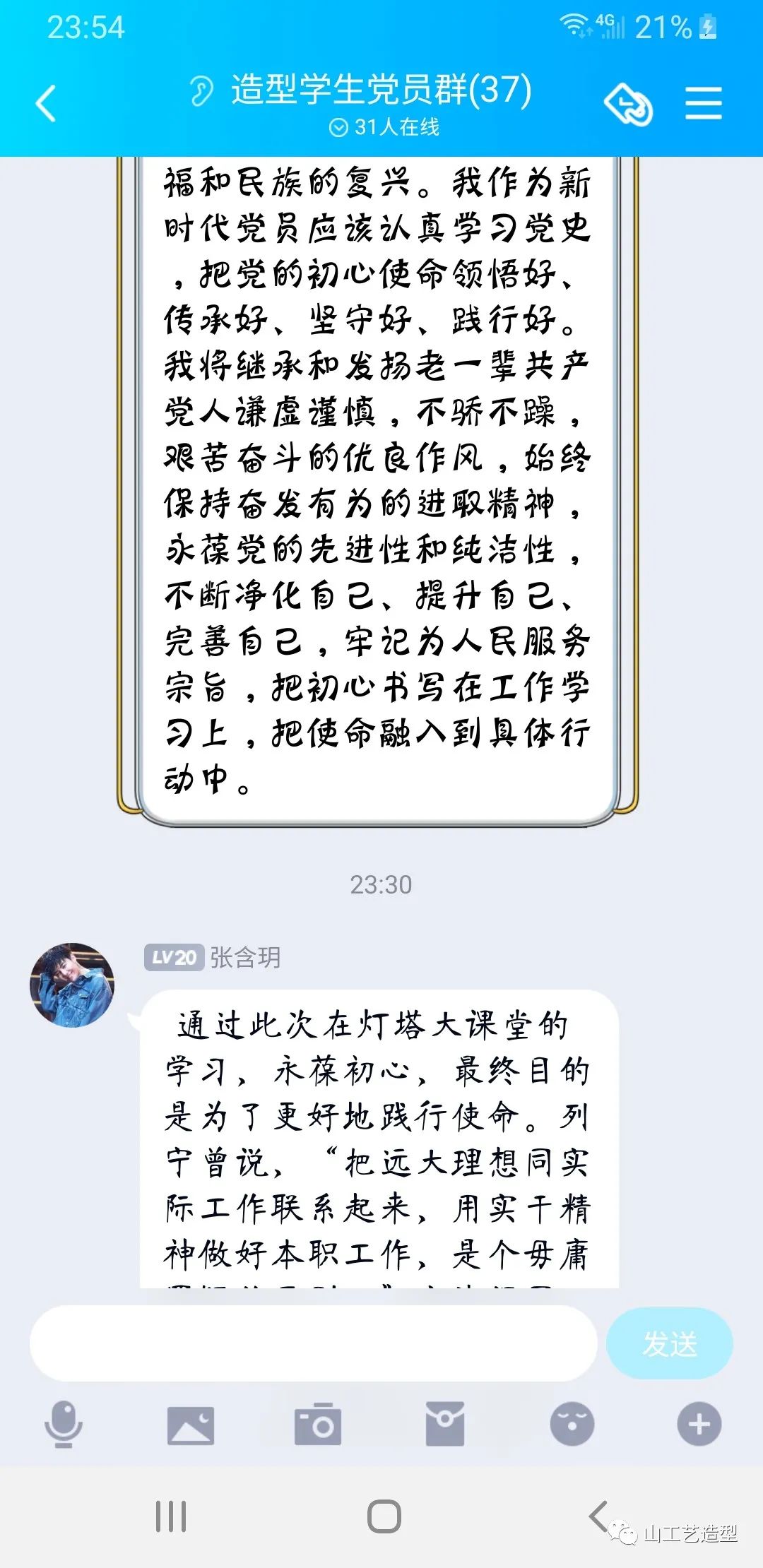The height and width of the screenshot is (1568, 763).
Task: Record a voice message with microphone
Action: (x=64, y=1424)
